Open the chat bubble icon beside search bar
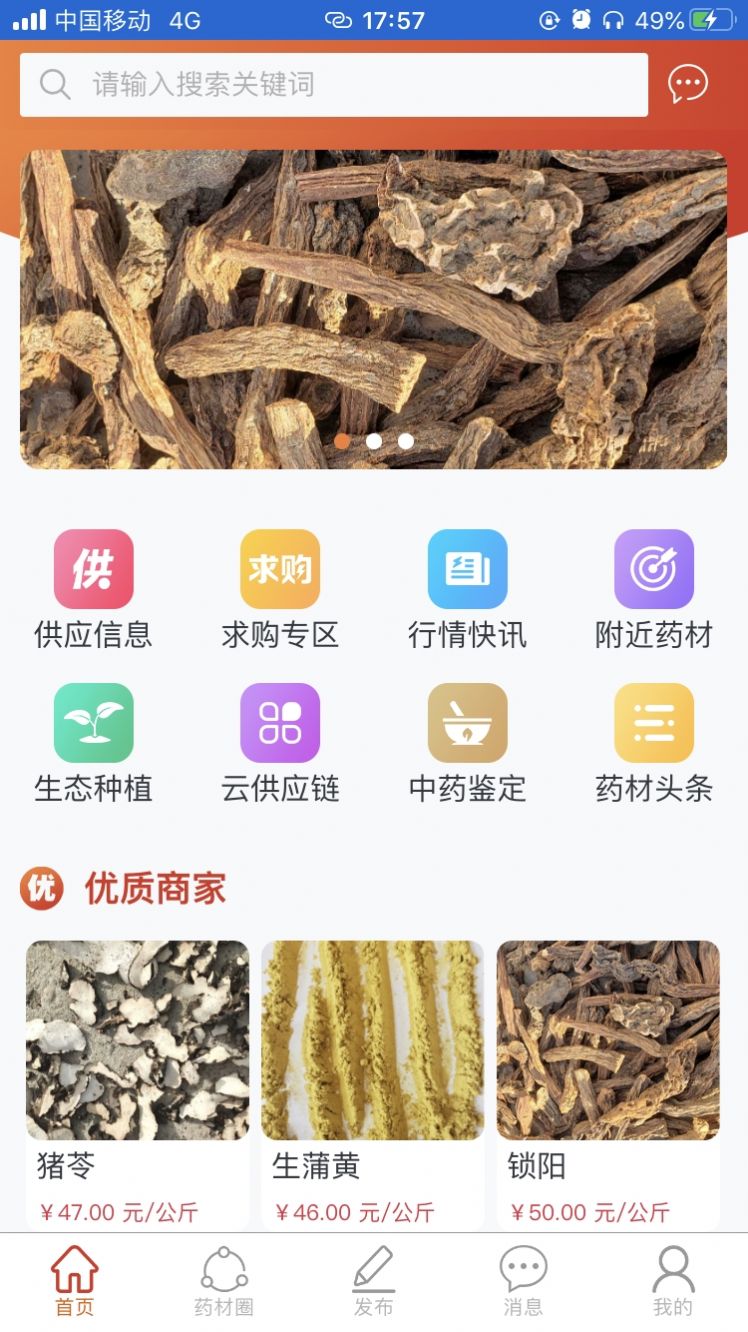Image resolution: width=748 pixels, height=1332 pixels. tap(687, 86)
